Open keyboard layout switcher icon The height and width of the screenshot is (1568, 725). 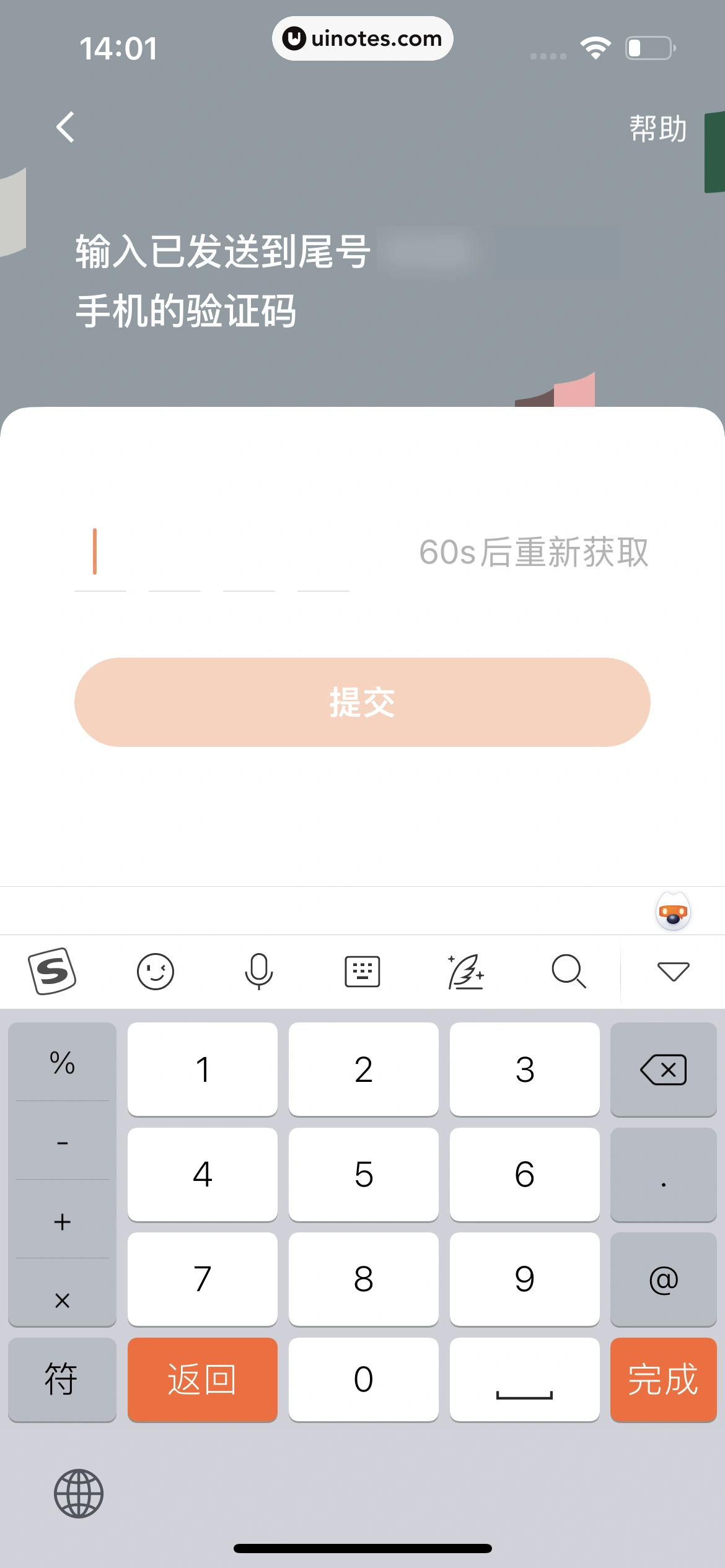[x=362, y=971]
